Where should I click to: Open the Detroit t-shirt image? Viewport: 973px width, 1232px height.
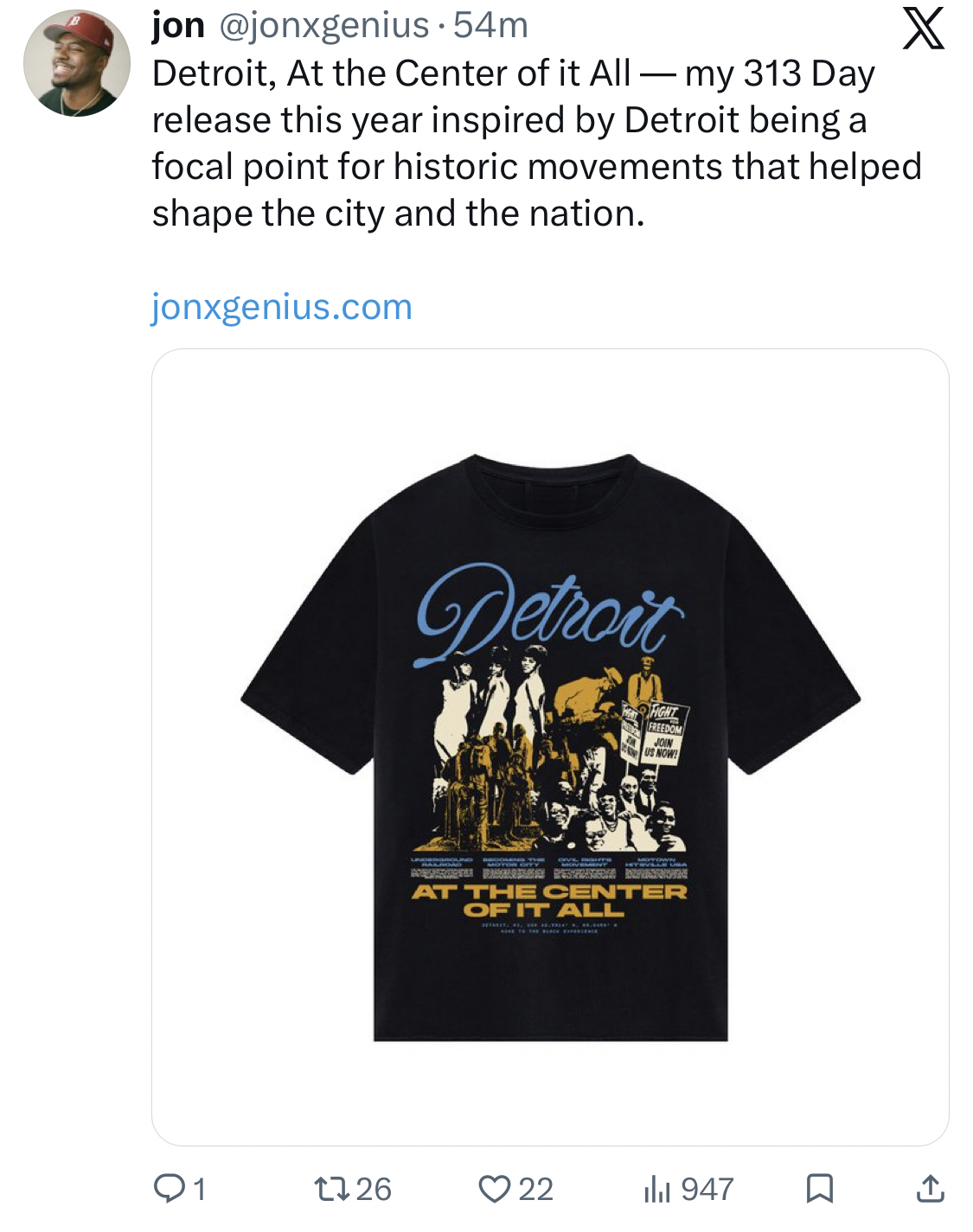click(x=550, y=747)
